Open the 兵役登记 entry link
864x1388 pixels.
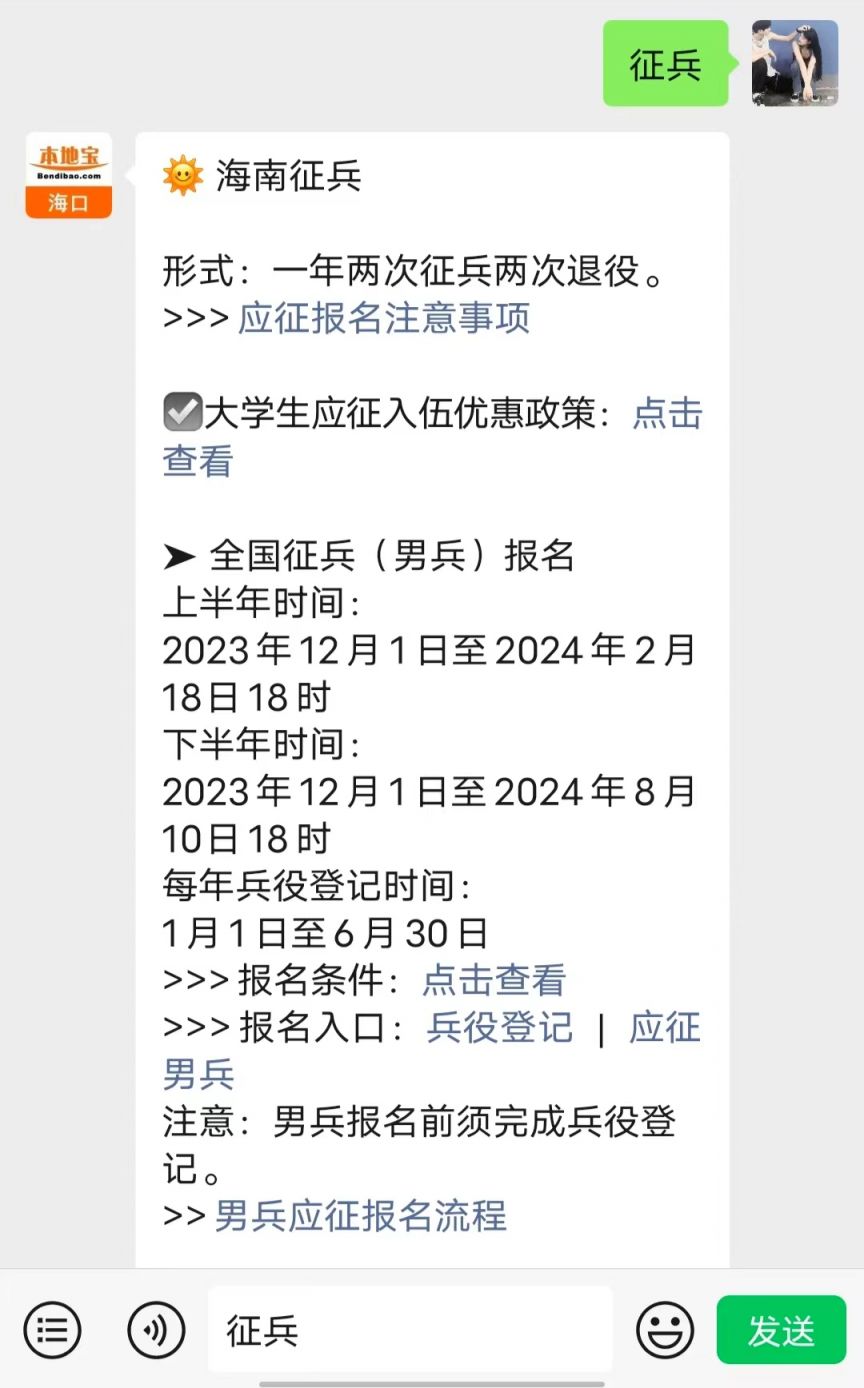500,1028
